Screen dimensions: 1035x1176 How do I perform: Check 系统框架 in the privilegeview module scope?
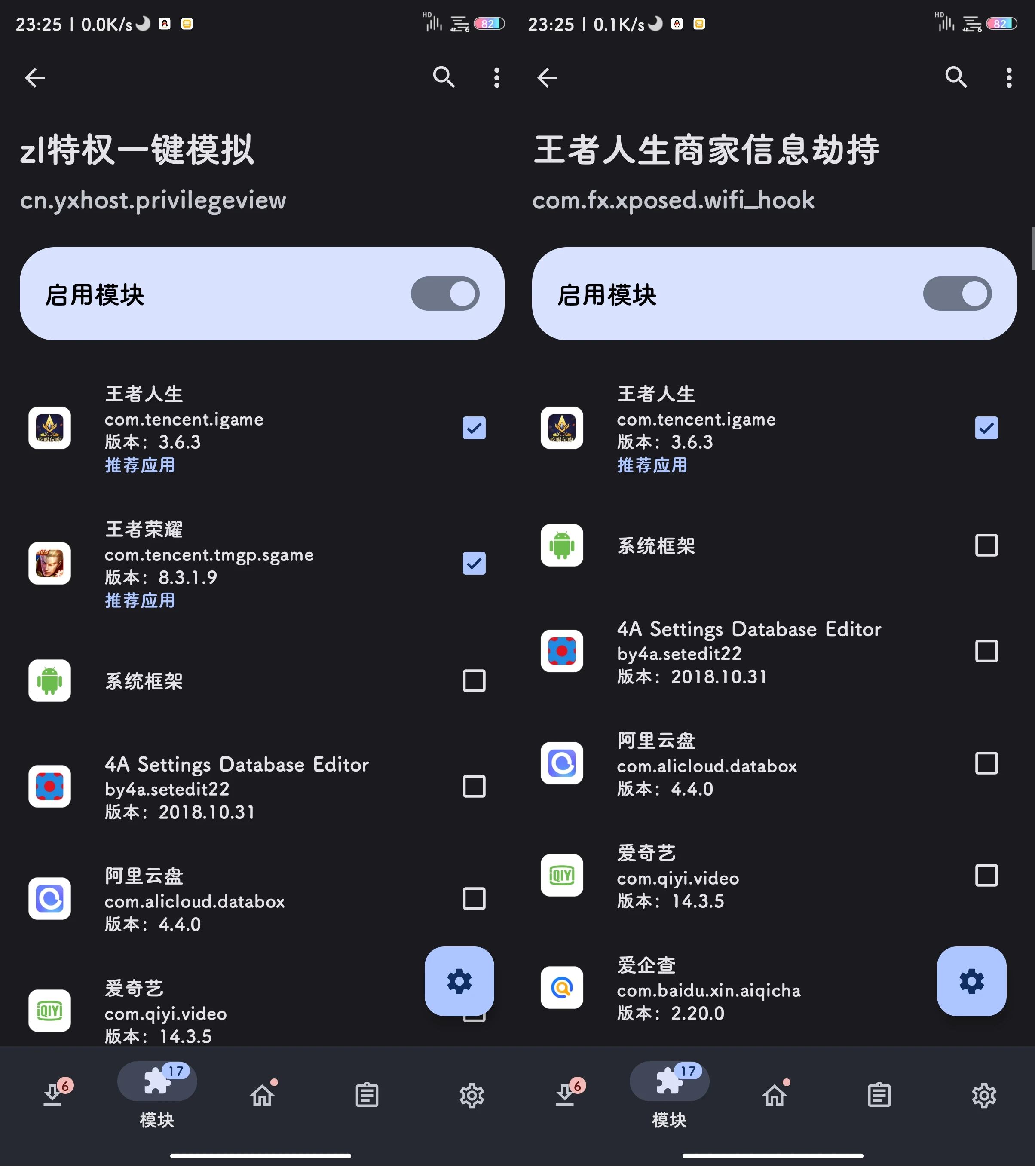coord(474,681)
